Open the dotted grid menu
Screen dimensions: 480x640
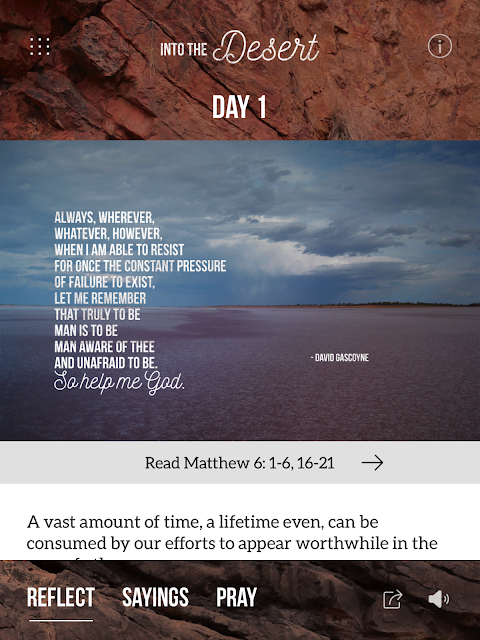tap(40, 46)
